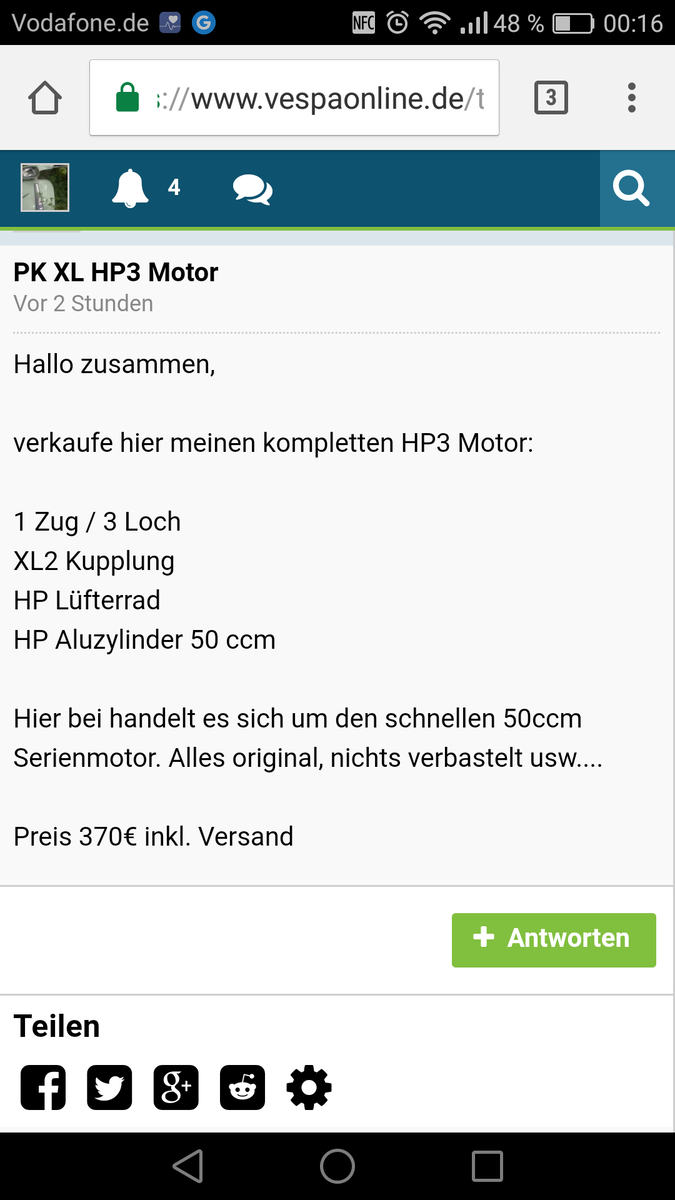Viewport: 675px width, 1200px height.
Task: Reply with the Antworten button
Action: [553, 939]
